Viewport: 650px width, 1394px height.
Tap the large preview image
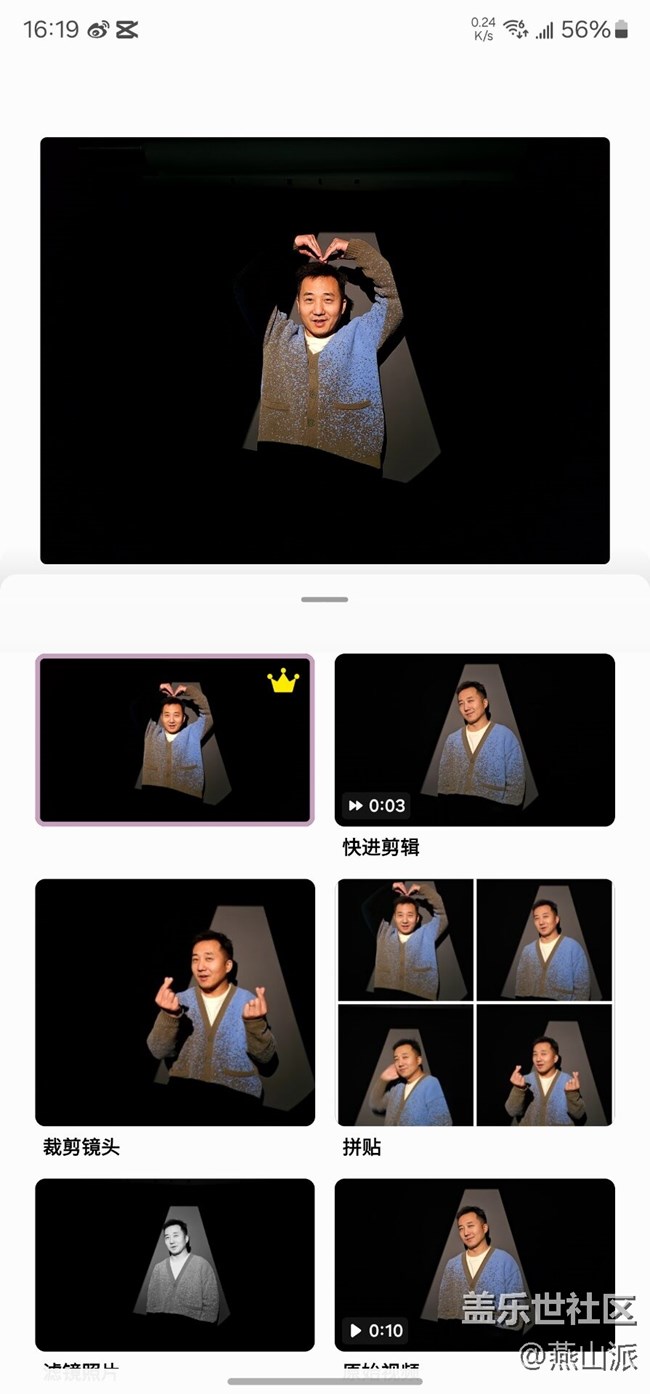[x=325, y=350]
